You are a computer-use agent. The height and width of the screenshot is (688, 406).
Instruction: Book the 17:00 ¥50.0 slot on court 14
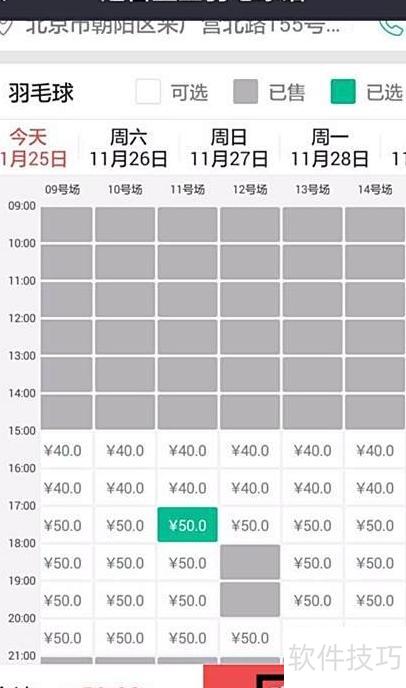[x=375, y=525]
